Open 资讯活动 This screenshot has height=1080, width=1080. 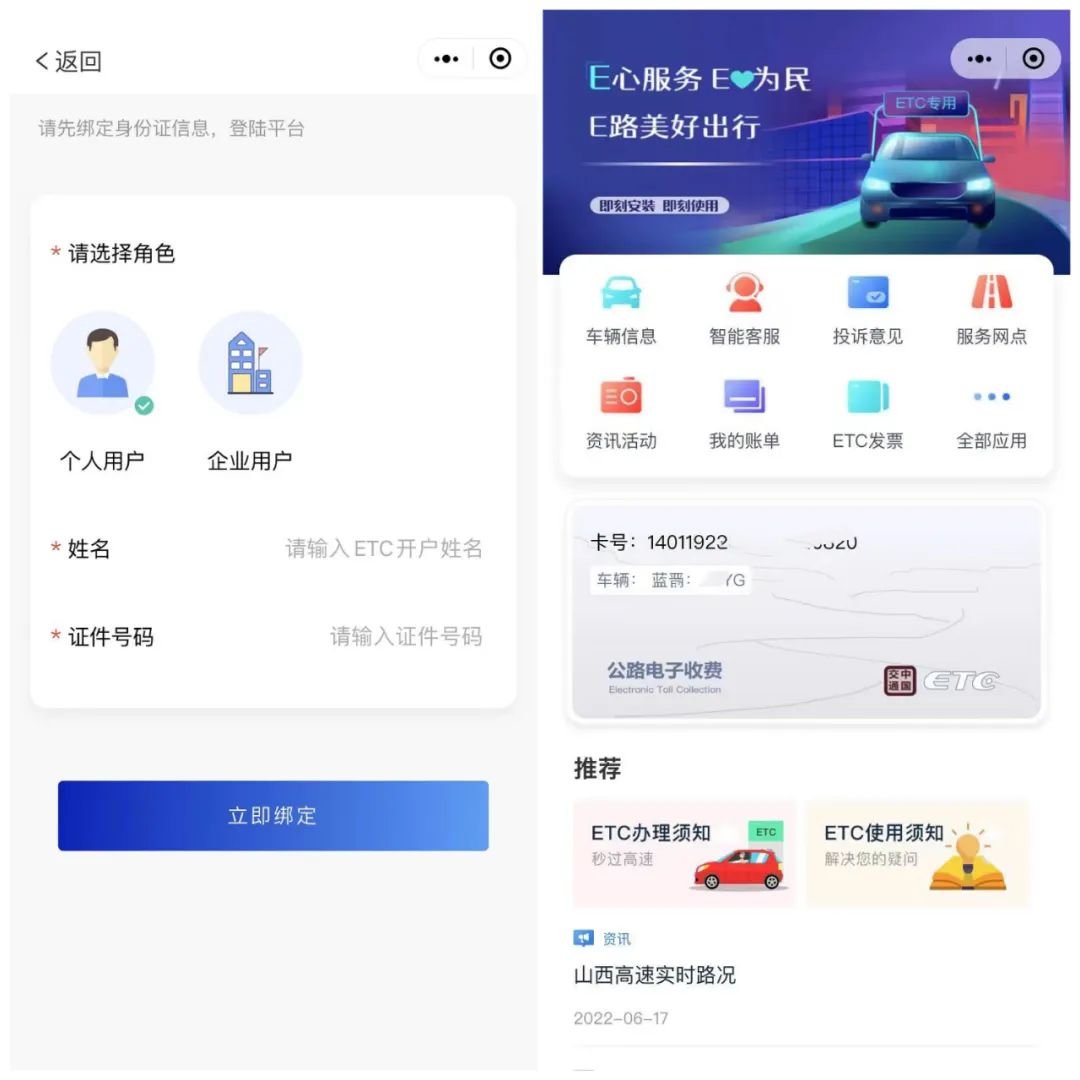(x=621, y=414)
